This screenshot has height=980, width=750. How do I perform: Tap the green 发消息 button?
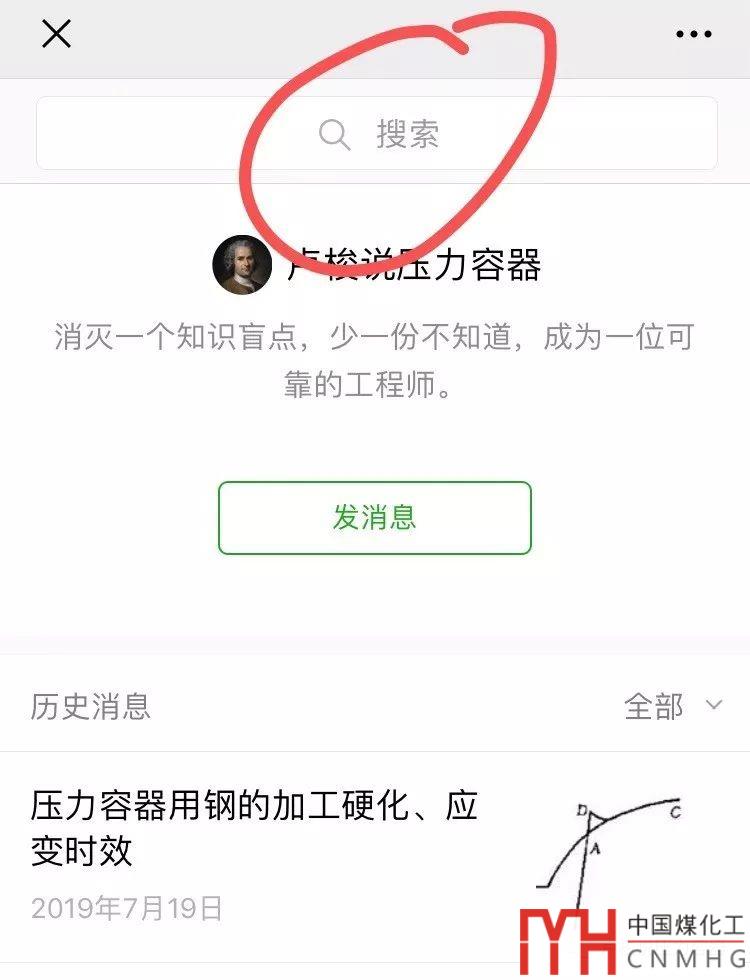click(375, 518)
